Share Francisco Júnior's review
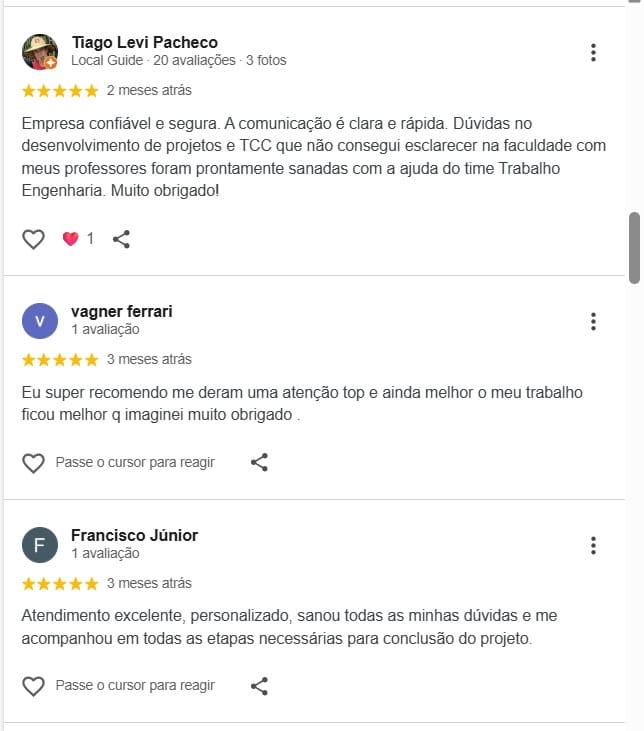Image resolution: width=644 pixels, height=731 pixels. pos(259,686)
